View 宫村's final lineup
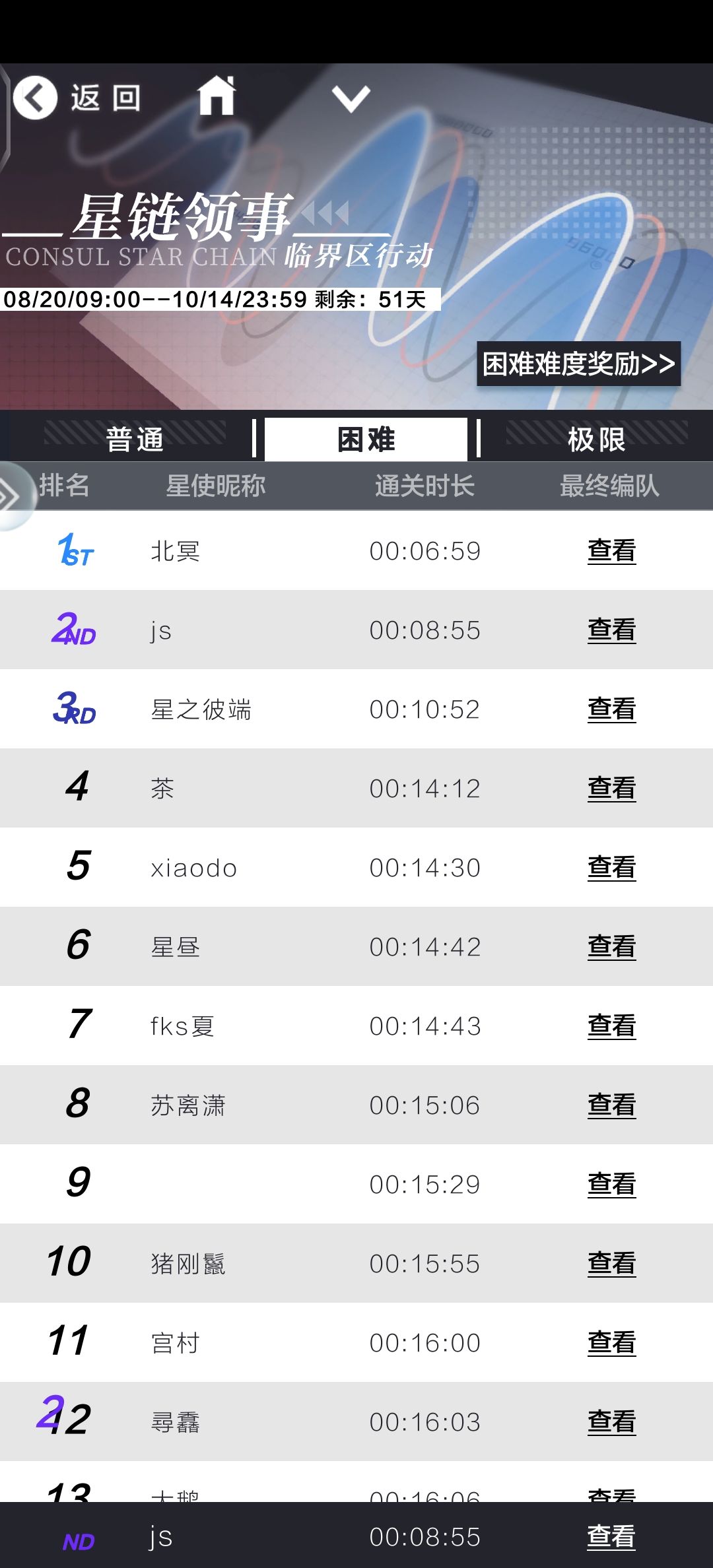The width and height of the screenshot is (713, 1568). tap(611, 1342)
